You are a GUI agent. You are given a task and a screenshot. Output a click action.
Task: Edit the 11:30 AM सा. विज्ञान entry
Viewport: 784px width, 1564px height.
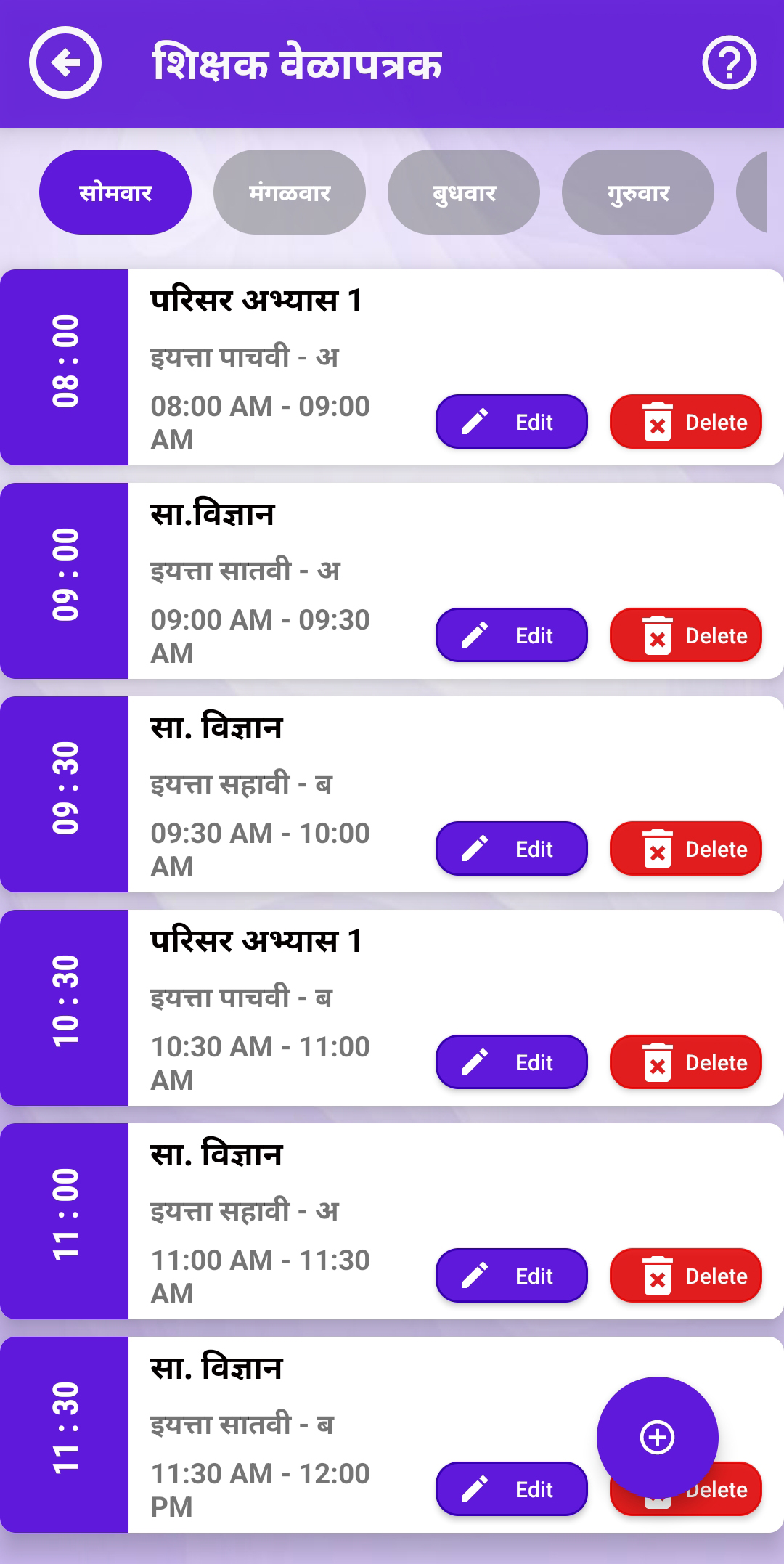tap(511, 1489)
